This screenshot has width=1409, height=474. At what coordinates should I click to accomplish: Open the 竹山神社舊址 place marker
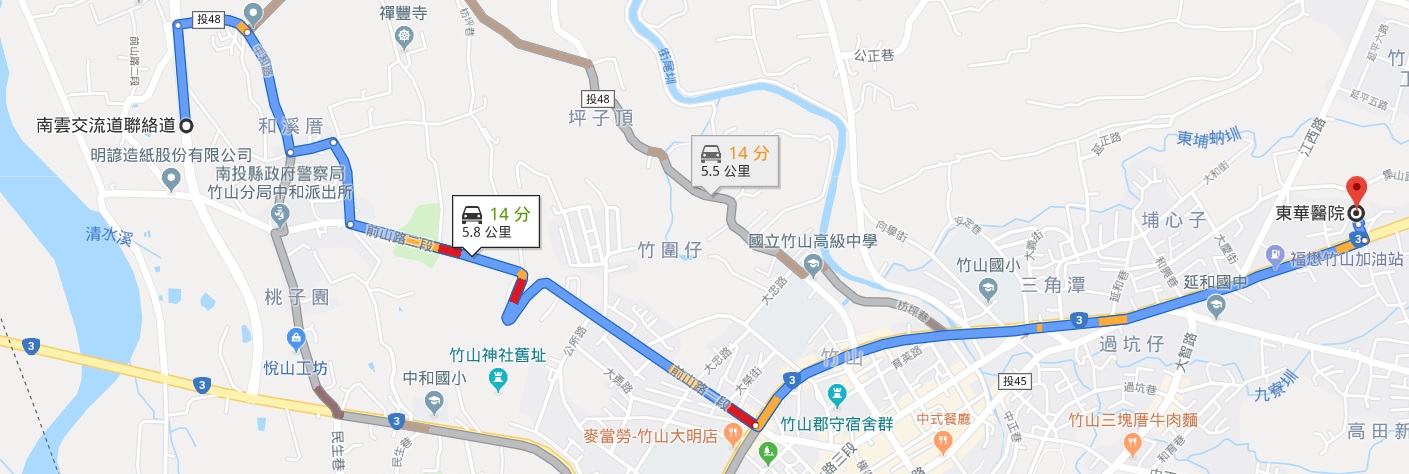(498, 378)
